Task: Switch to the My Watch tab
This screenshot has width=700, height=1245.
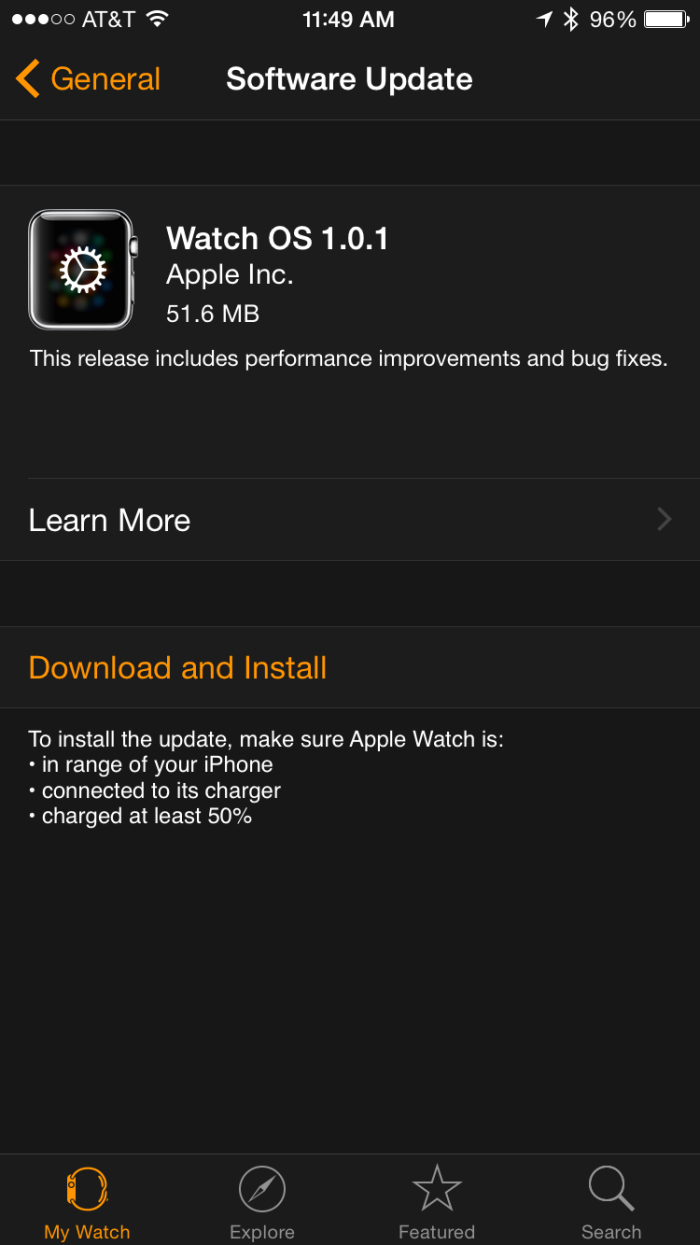Action: pyautogui.click(x=87, y=1203)
